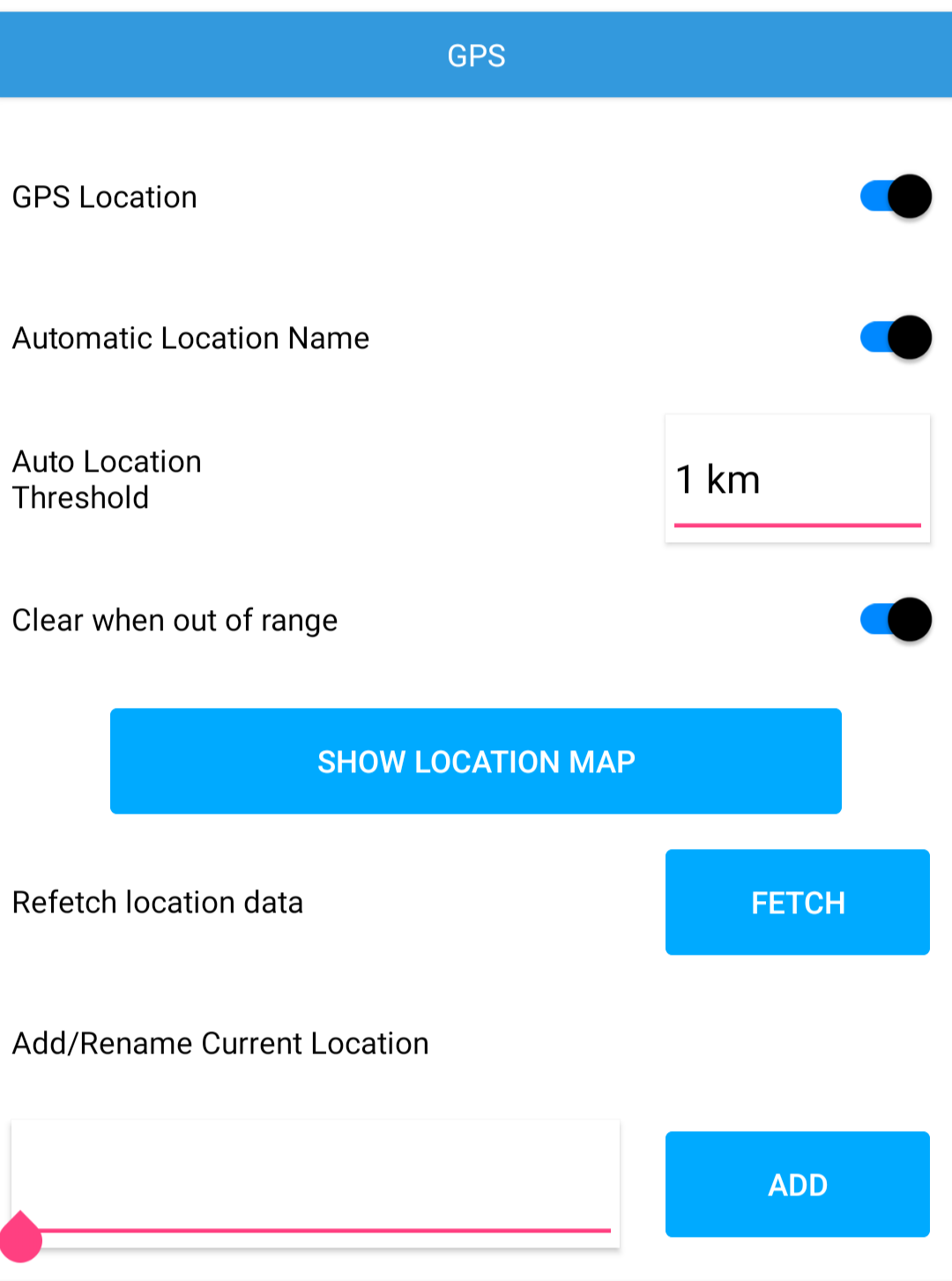Disable the GPS Location switch
Viewport: 952px width, 1281px height.
pyautogui.click(x=896, y=196)
